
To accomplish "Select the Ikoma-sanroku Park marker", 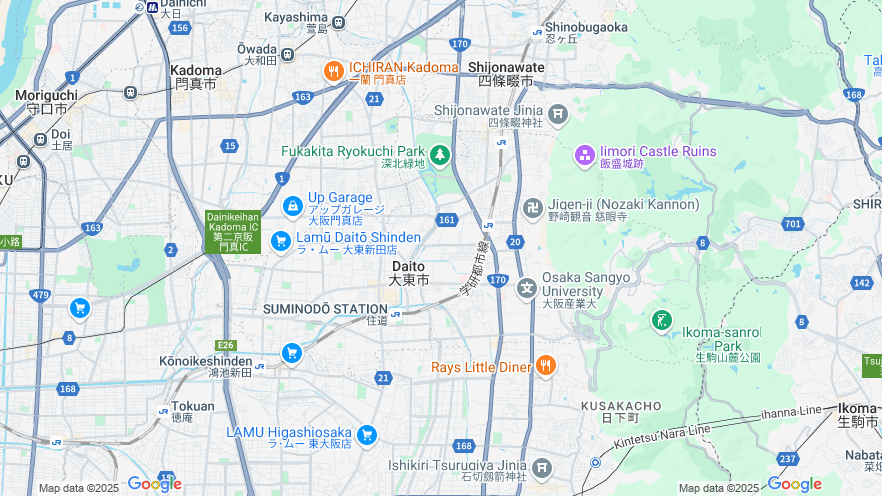I will coord(661,321).
